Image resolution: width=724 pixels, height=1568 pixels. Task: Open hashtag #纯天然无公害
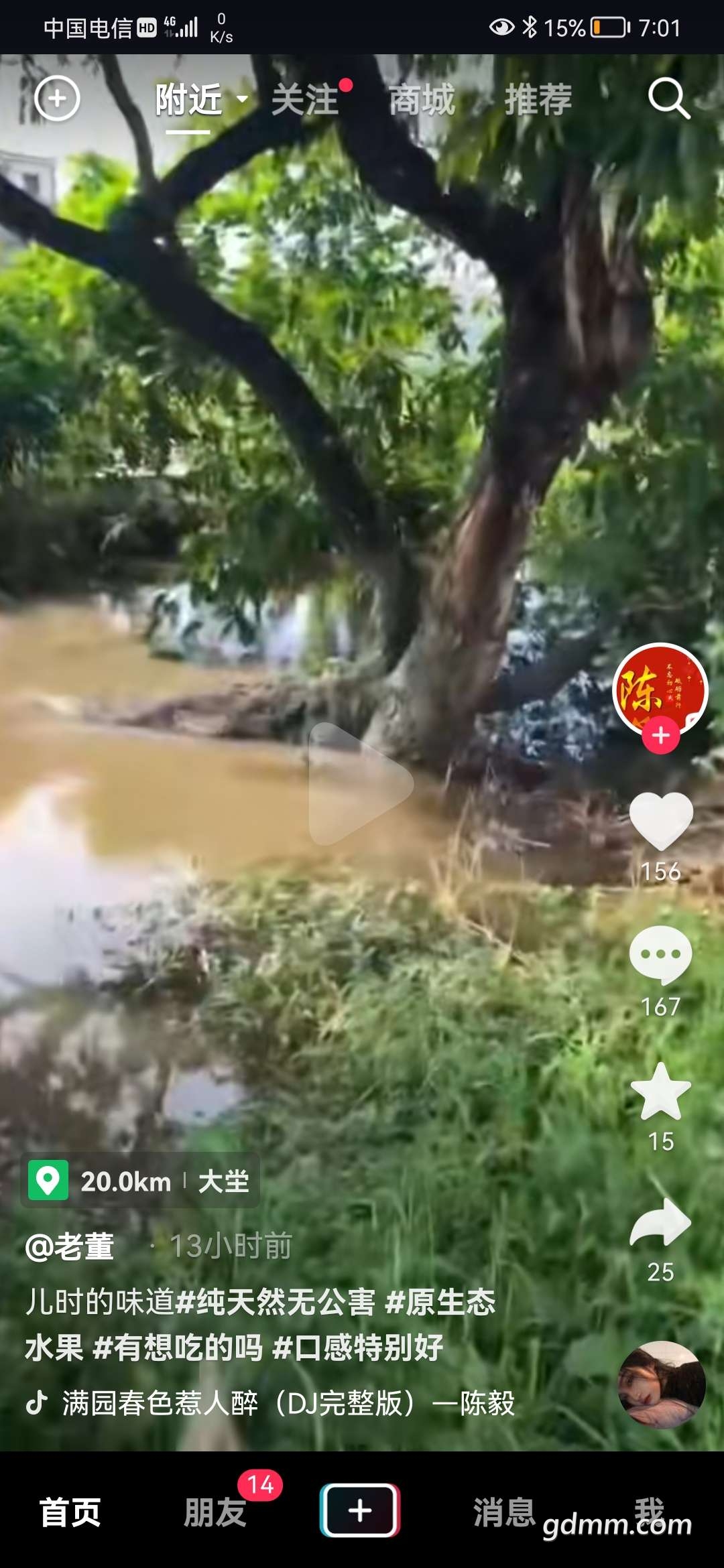[x=275, y=1302]
